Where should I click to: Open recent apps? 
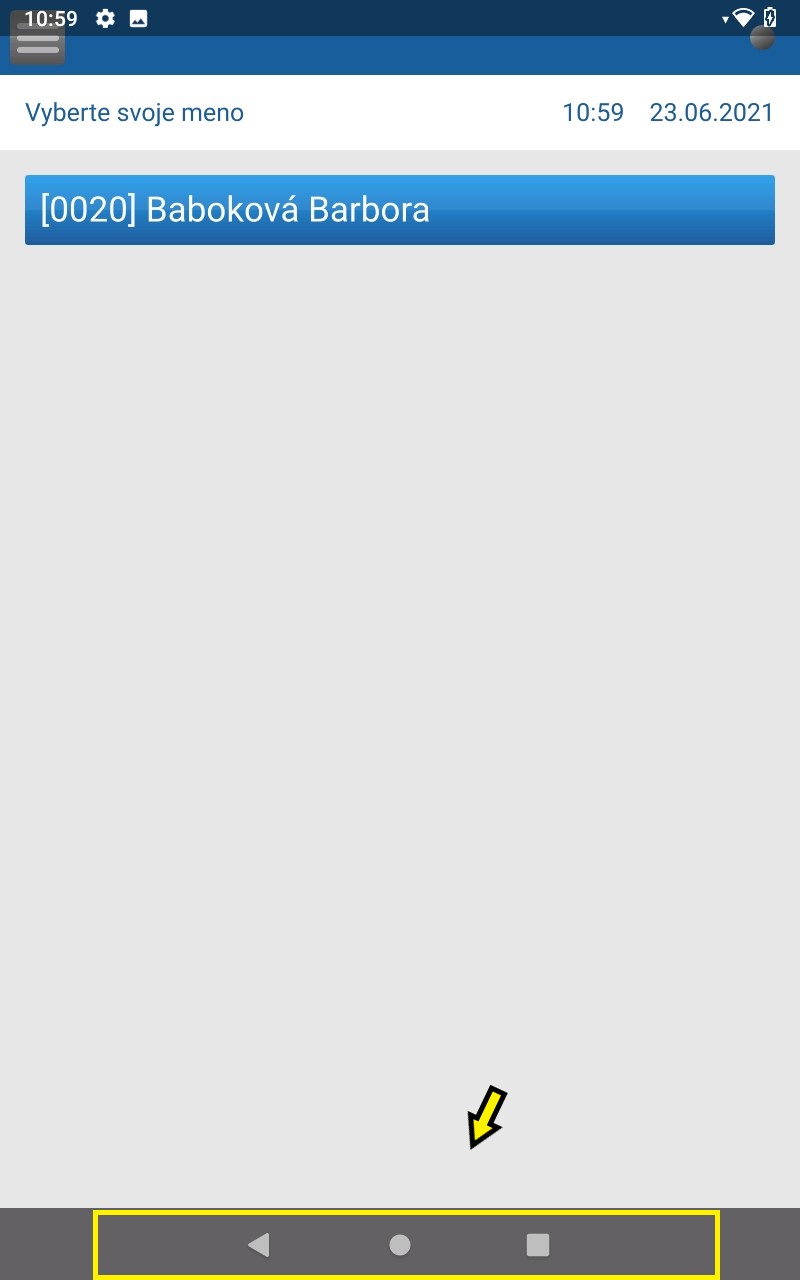[x=538, y=1245]
